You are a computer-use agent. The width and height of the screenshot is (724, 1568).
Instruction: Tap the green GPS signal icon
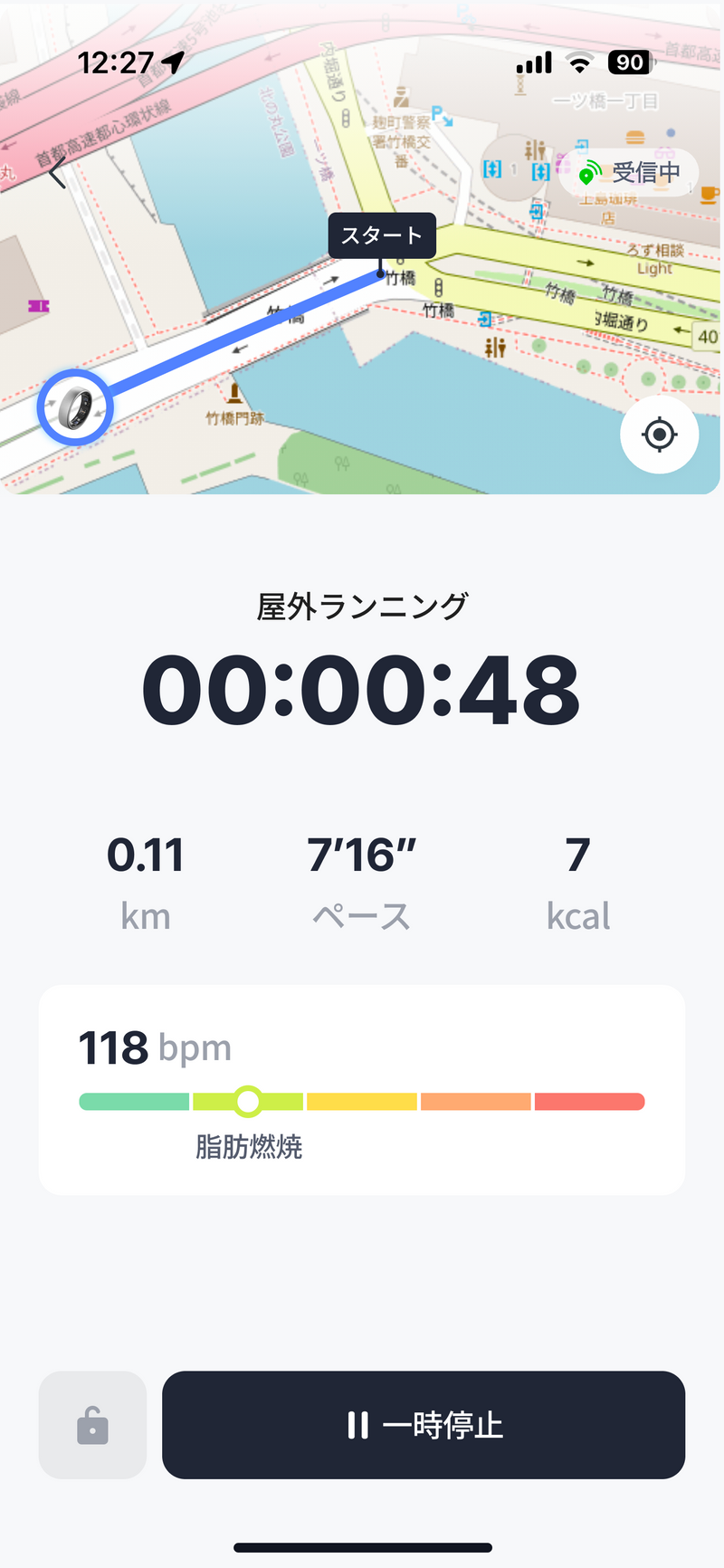(593, 170)
